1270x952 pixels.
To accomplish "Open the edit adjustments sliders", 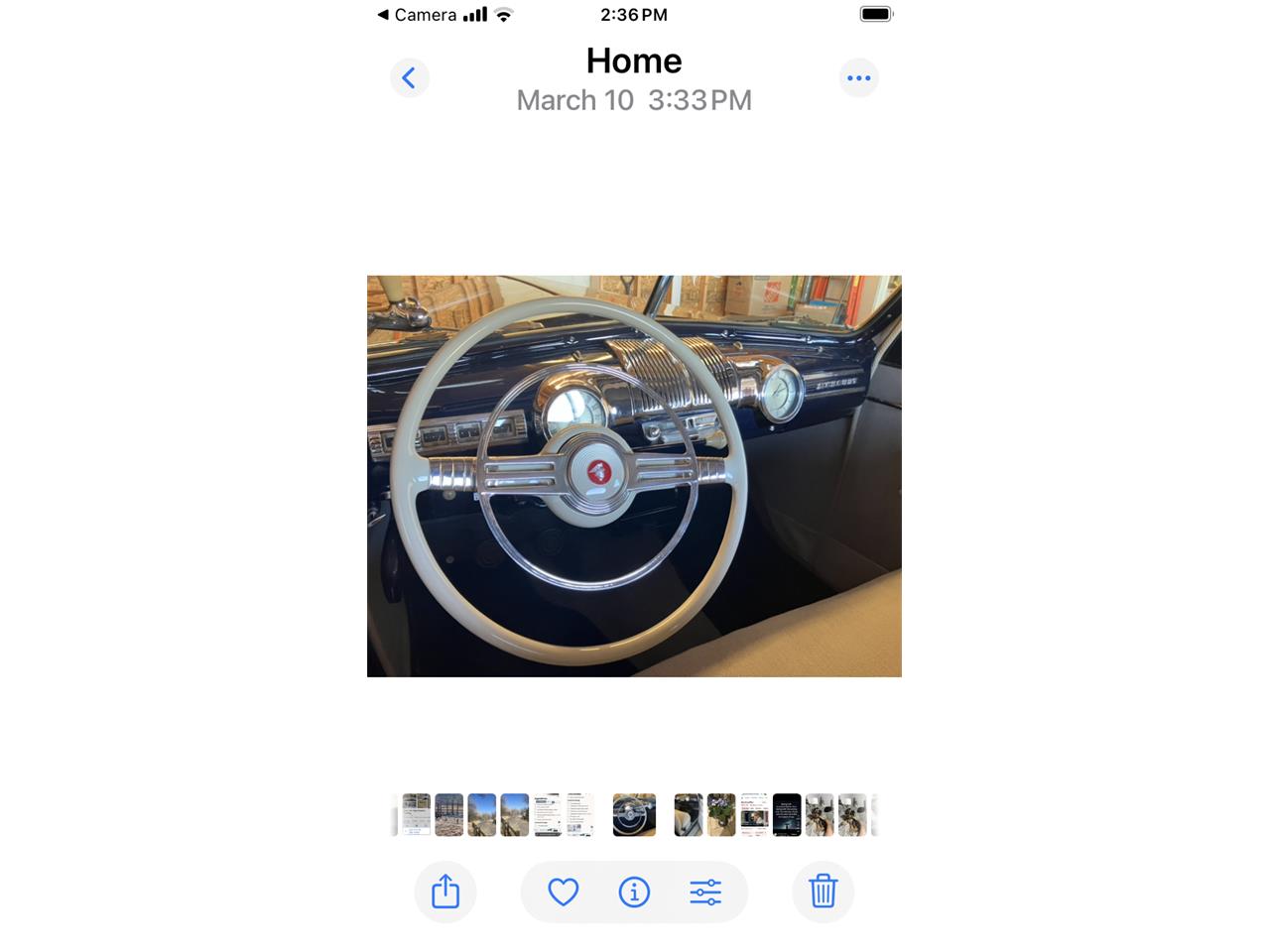I will tap(705, 892).
